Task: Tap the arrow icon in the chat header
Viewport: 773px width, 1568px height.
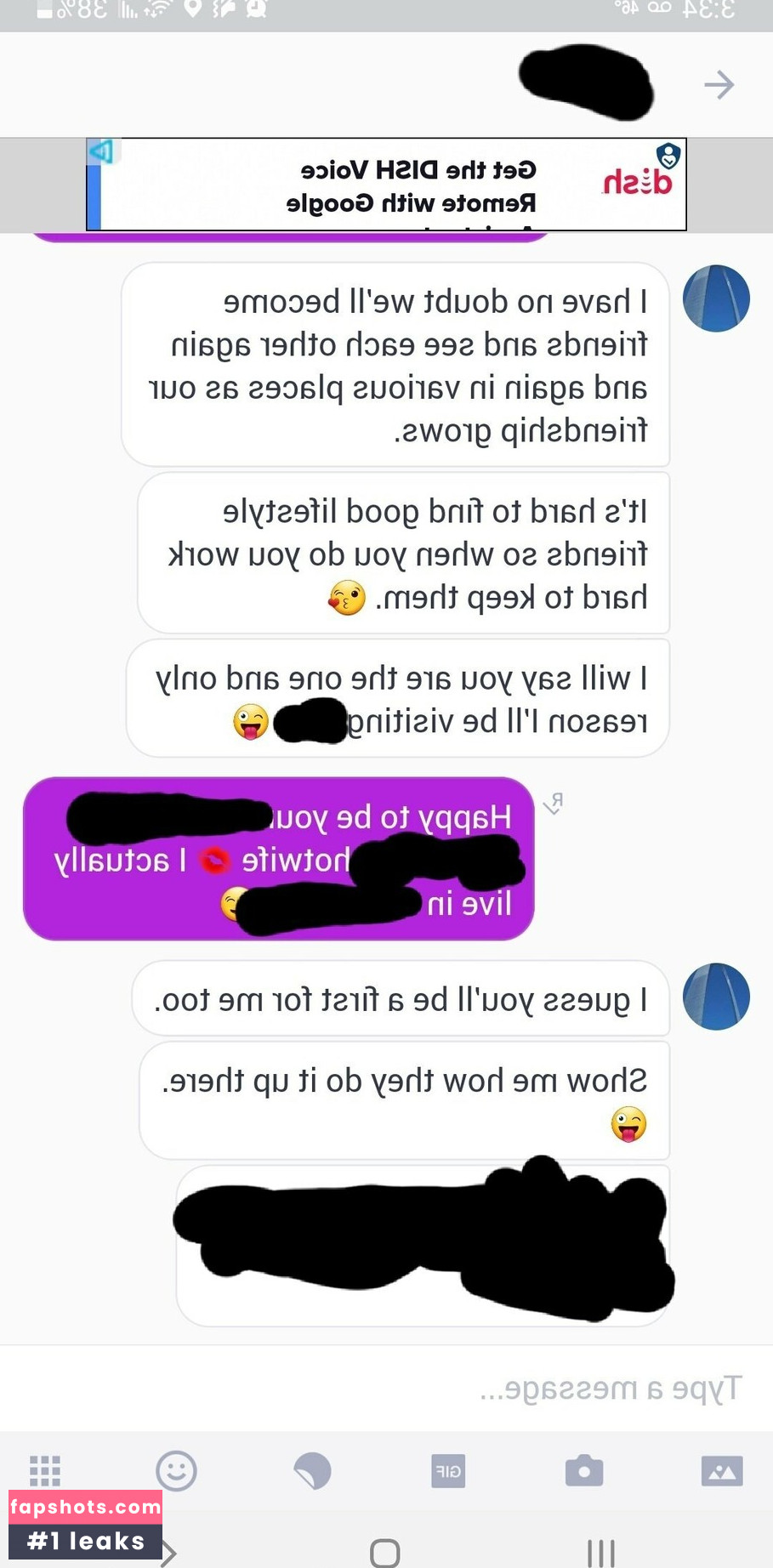Action: pos(719,84)
